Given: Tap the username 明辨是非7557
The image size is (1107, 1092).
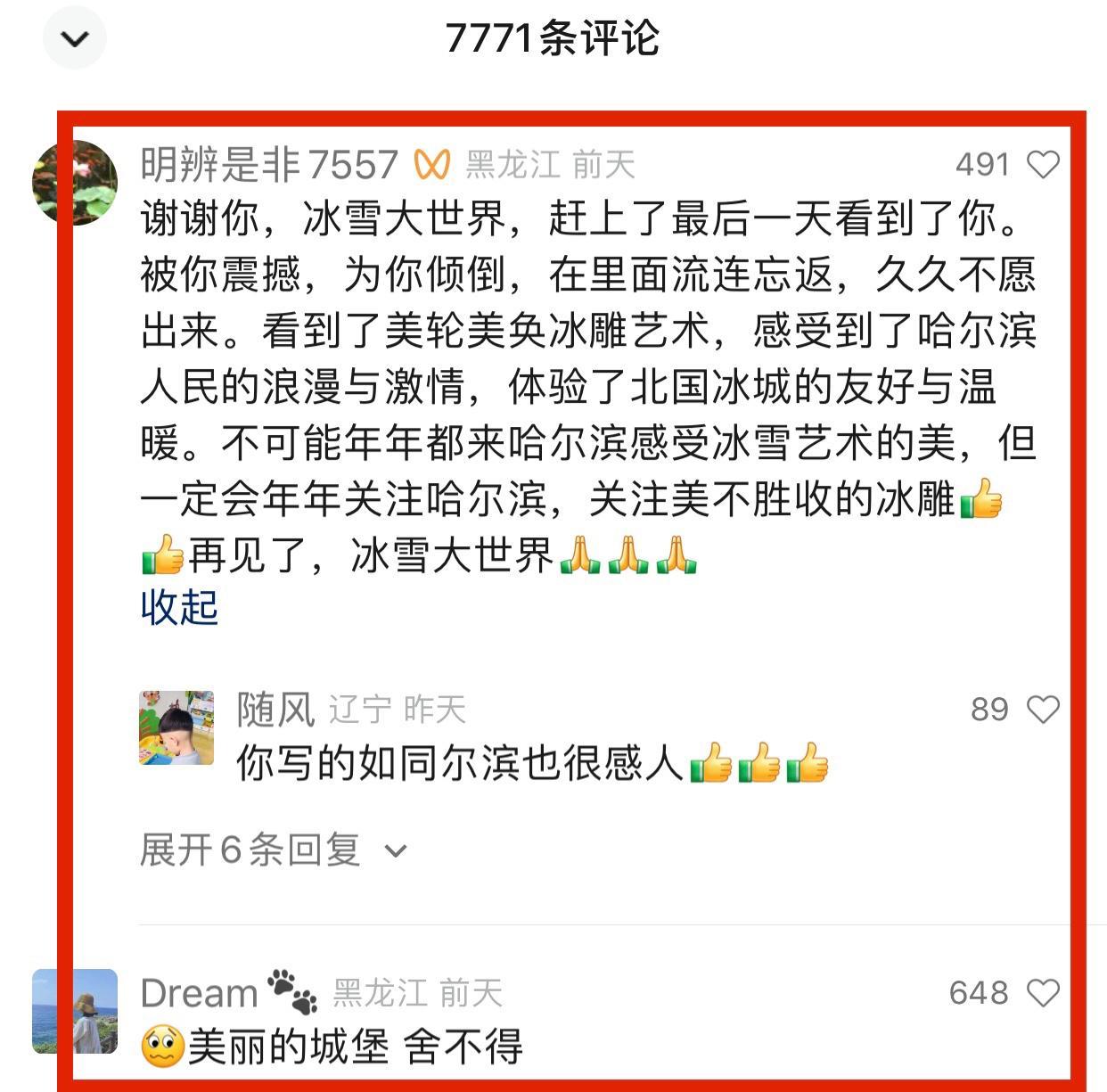Looking at the screenshot, I should pyautogui.click(x=268, y=164).
